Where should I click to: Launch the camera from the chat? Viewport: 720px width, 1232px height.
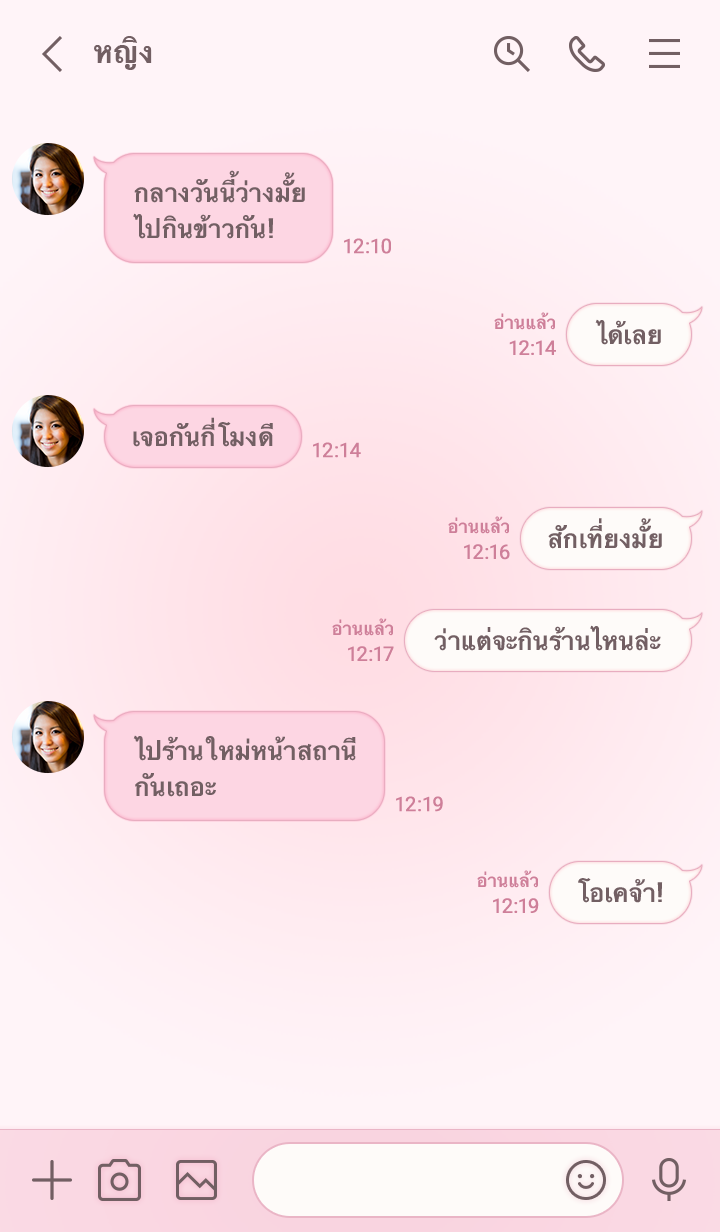coord(120,1181)
